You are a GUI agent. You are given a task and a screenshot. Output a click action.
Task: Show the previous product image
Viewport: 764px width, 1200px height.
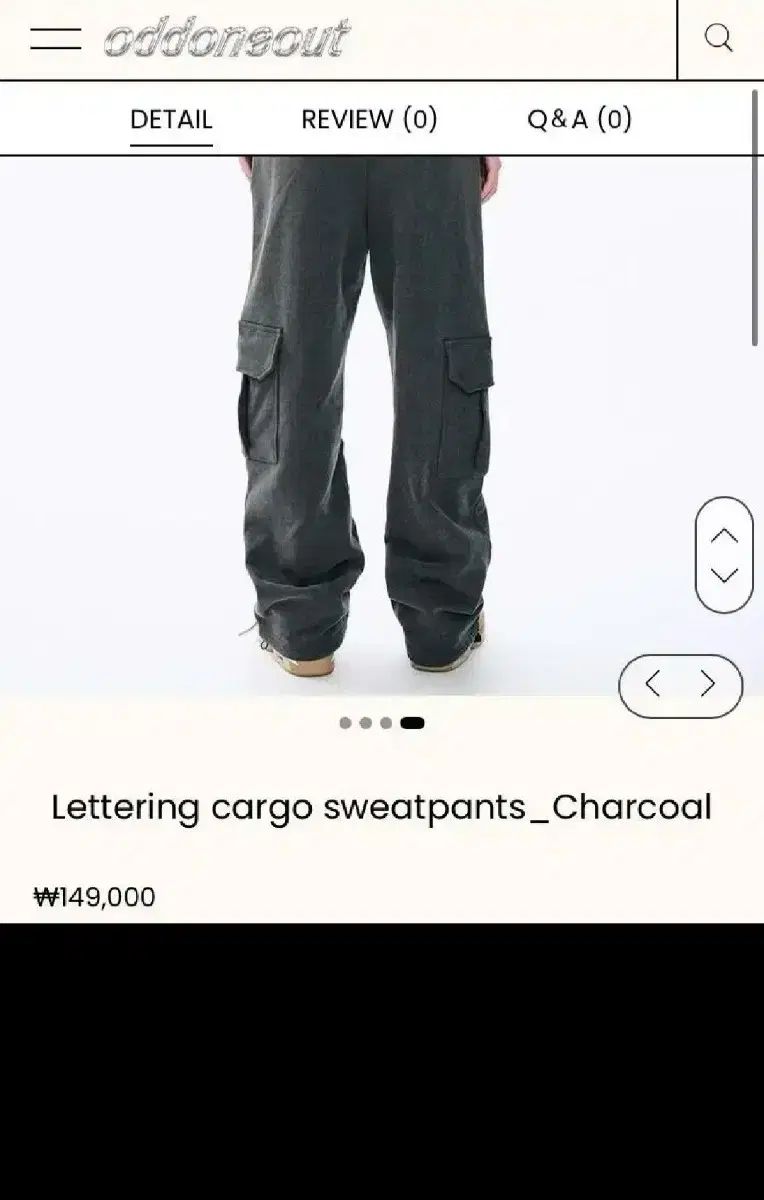pos(653,685)
